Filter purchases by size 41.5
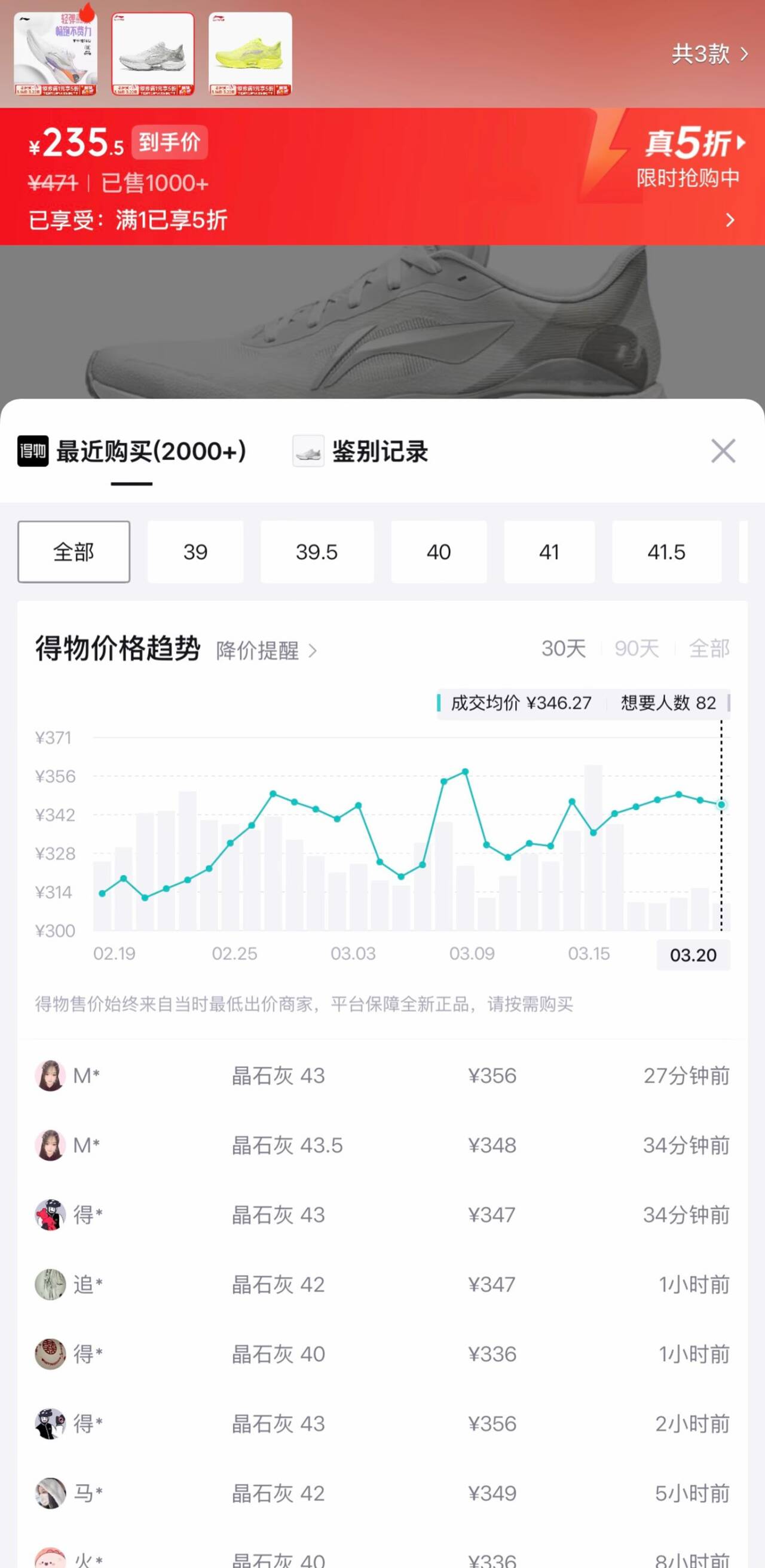 click(666, 551)
